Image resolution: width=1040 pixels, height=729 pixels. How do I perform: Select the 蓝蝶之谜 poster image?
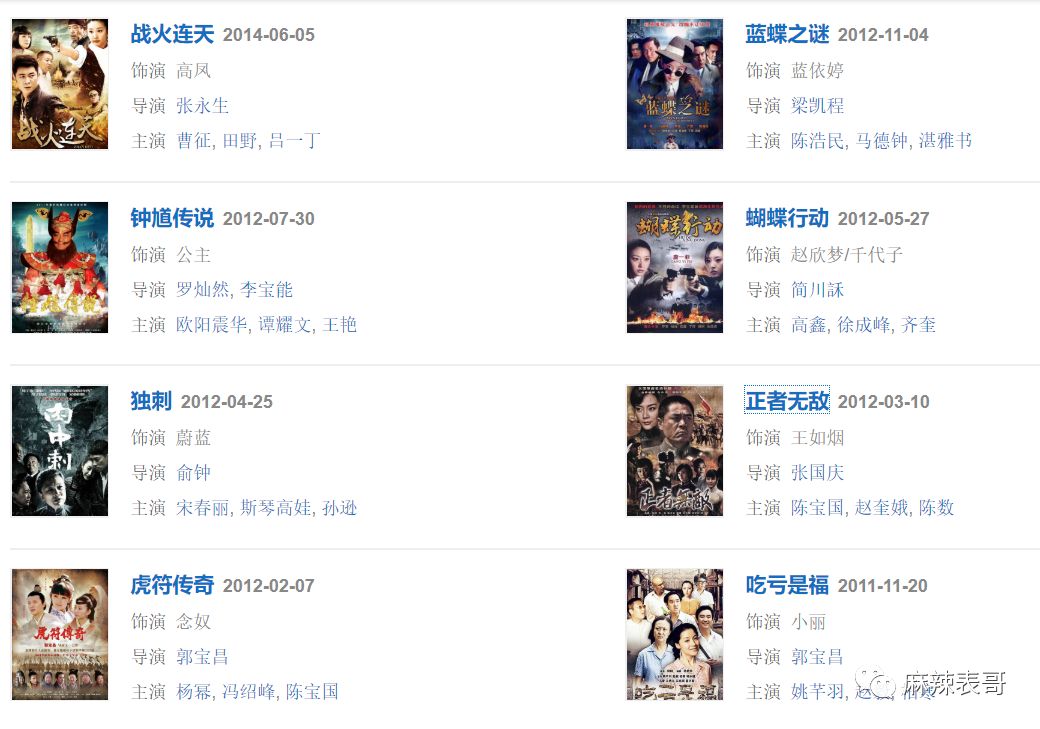(675, 84)
